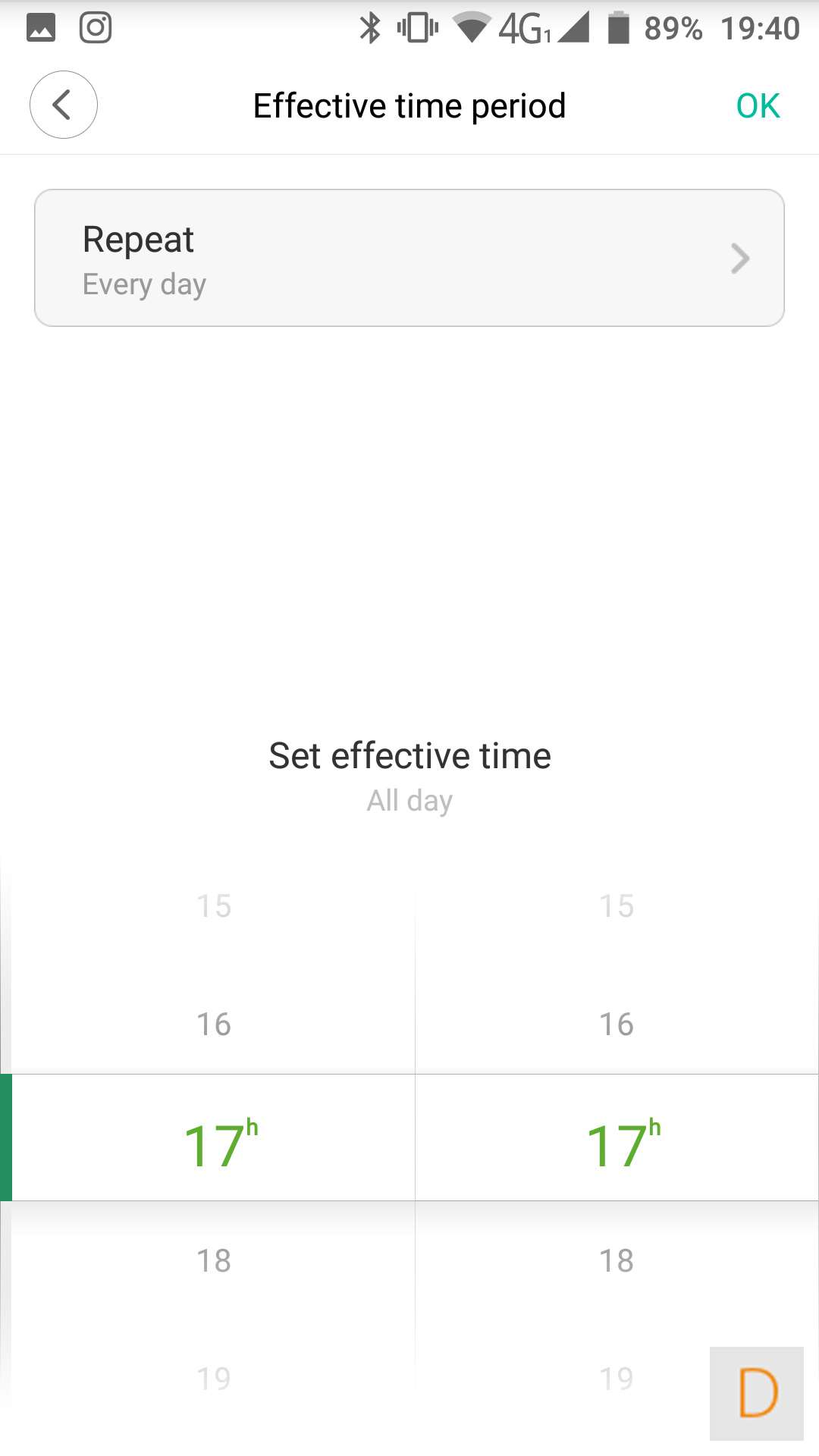
Task: Select hour 18 in the end time column
Action: coord(616,1260)
